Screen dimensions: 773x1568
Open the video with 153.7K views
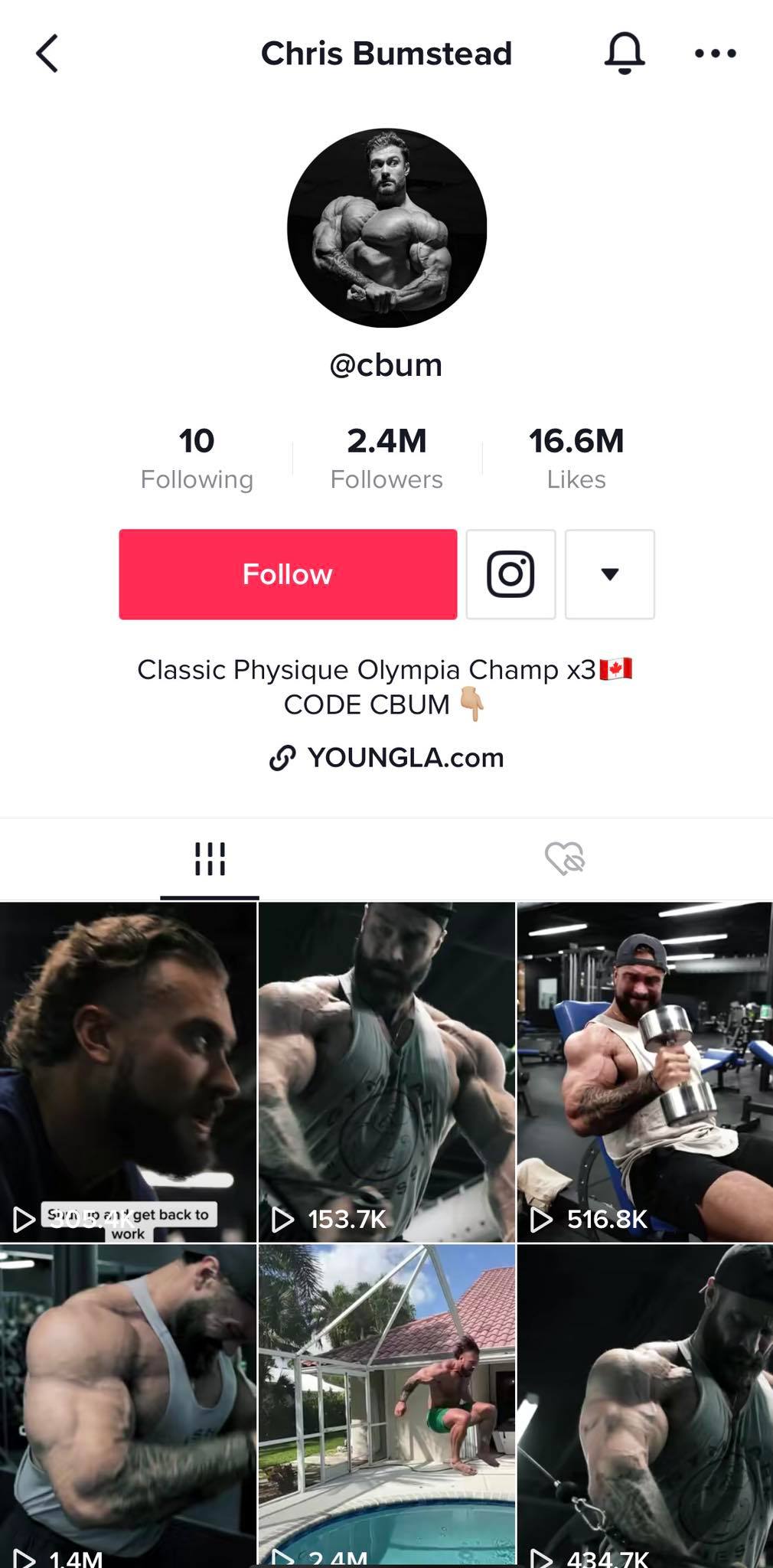386,1072
